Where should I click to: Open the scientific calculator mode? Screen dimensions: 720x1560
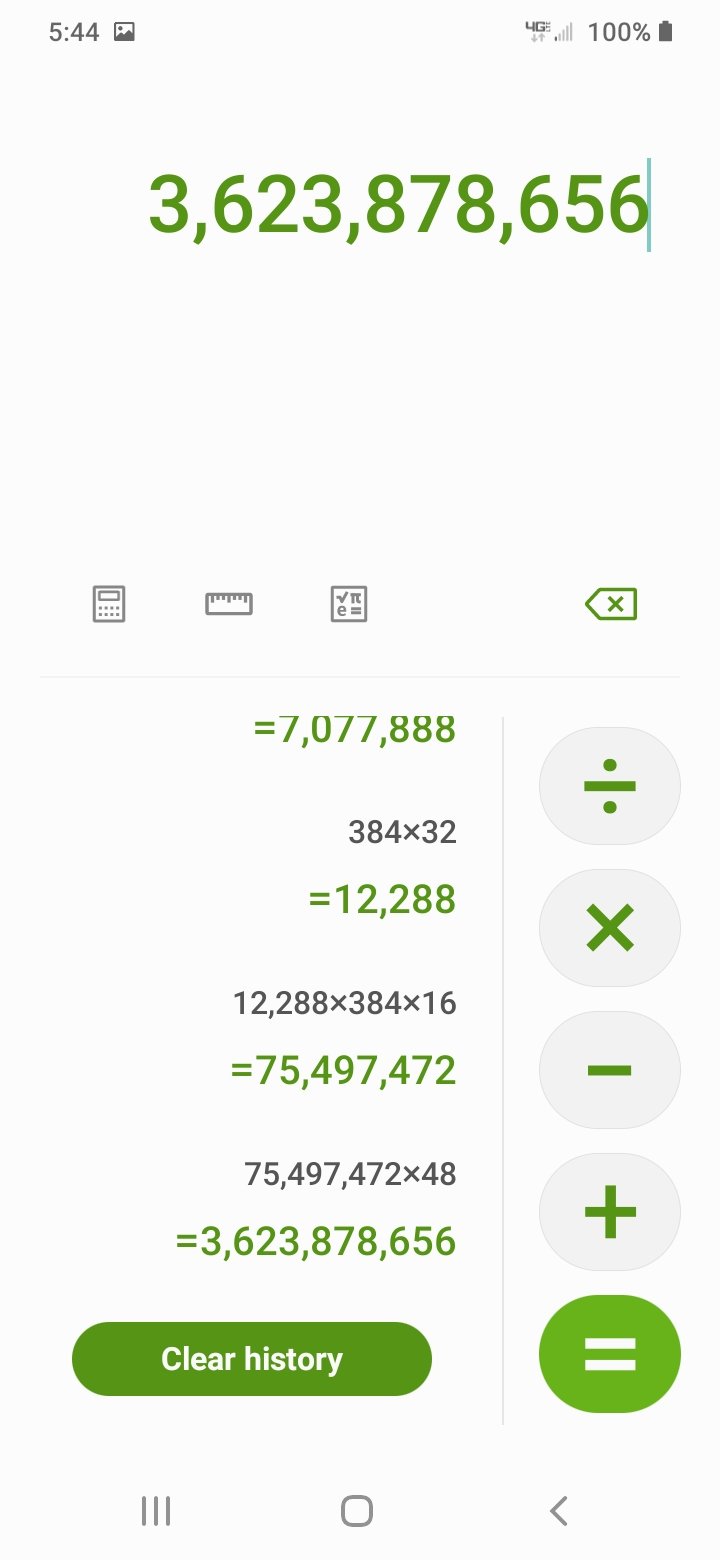pos(349,604)
